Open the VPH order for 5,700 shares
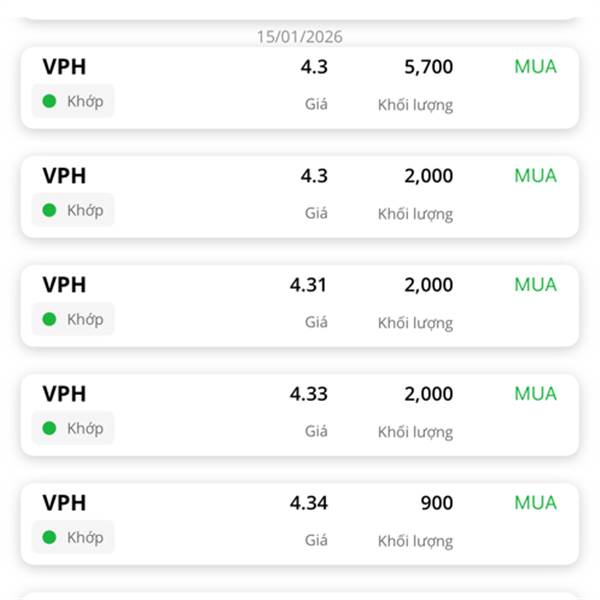The image size is (600, 600). click(x=300, y=88)
